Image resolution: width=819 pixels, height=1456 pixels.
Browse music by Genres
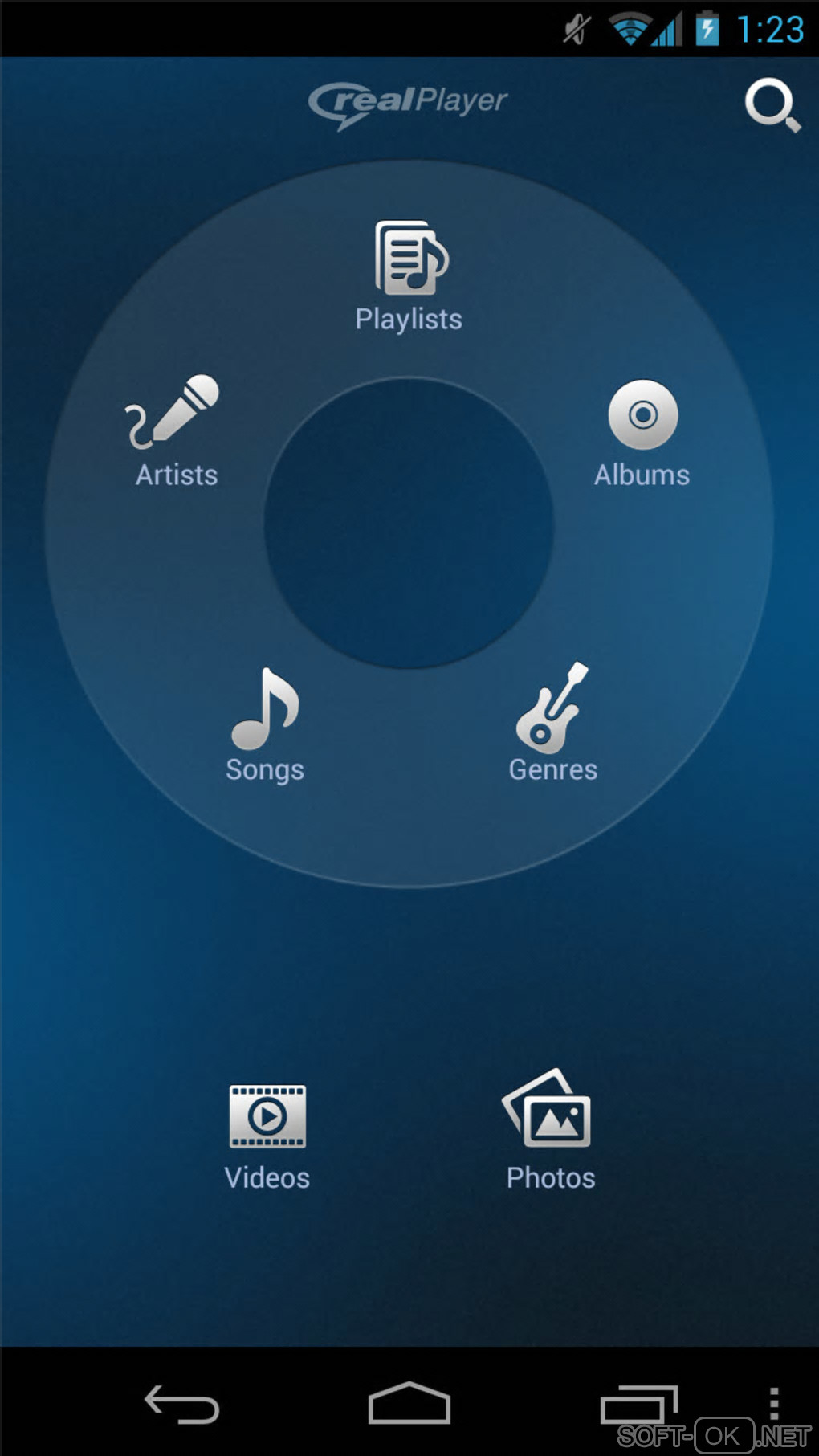552,723
